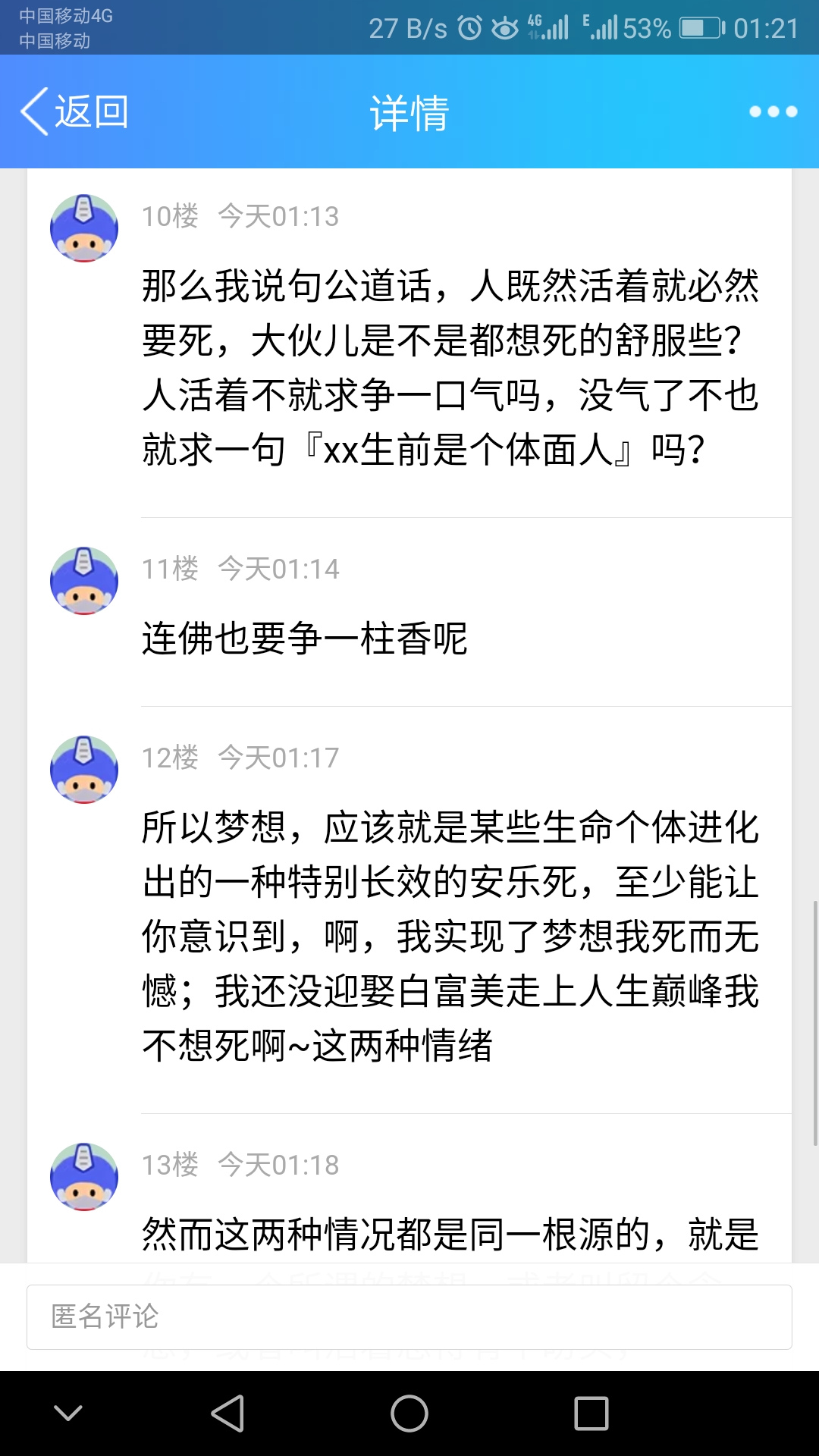Image resolution: width=819 pixels, height=1456 pixels.
Task: Select the 11楼 comment 连佛也要争一柱香呢
Action: pyautogui.click(x=305, y=638)
